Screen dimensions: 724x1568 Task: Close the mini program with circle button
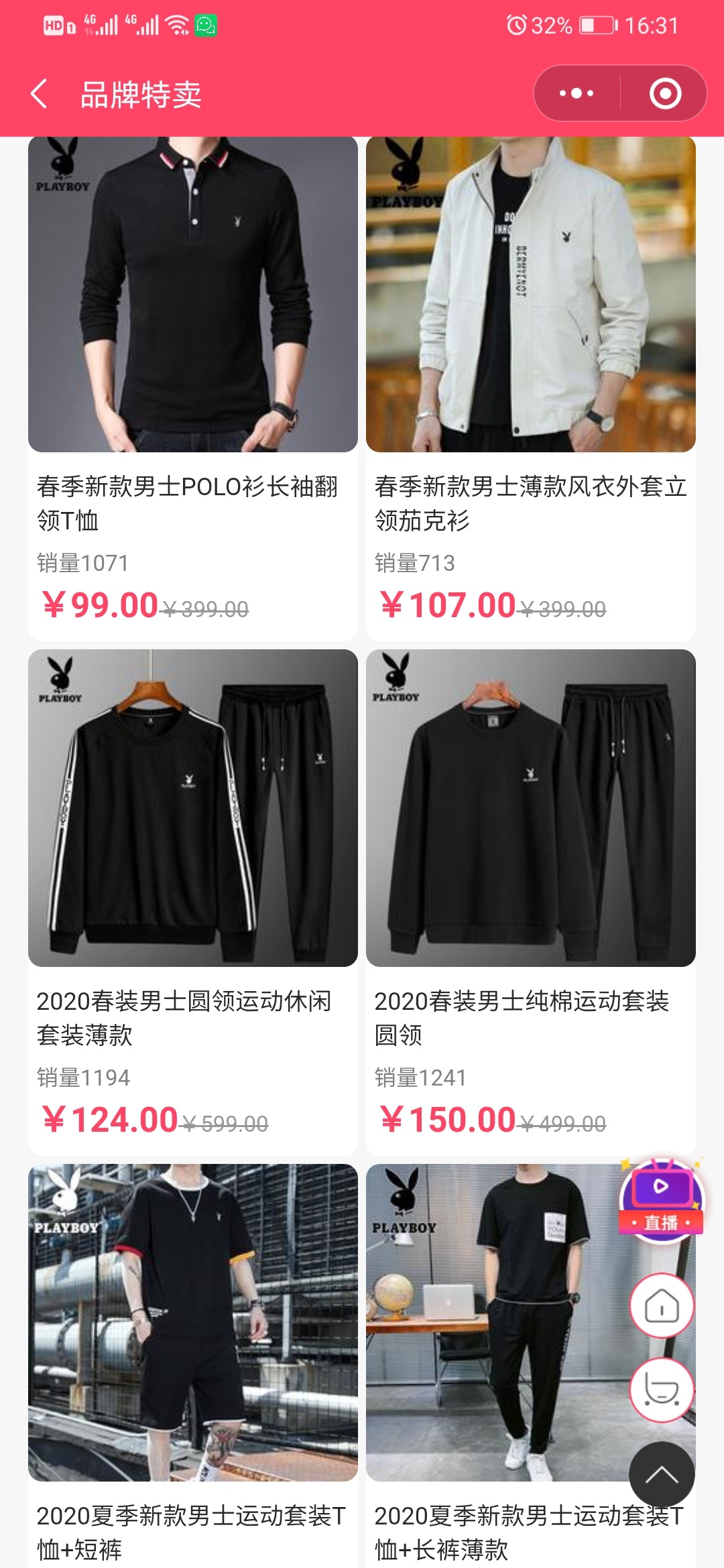click(665, 93)
